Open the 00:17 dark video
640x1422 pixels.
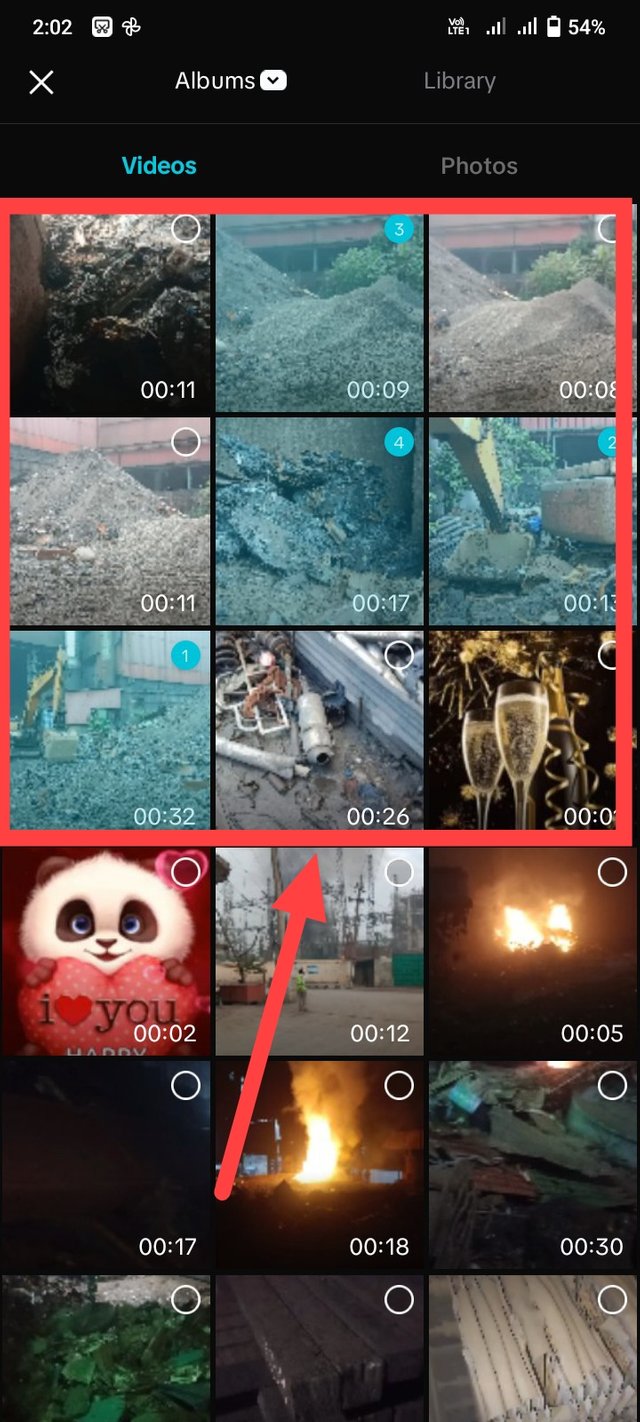point(106,1165)
